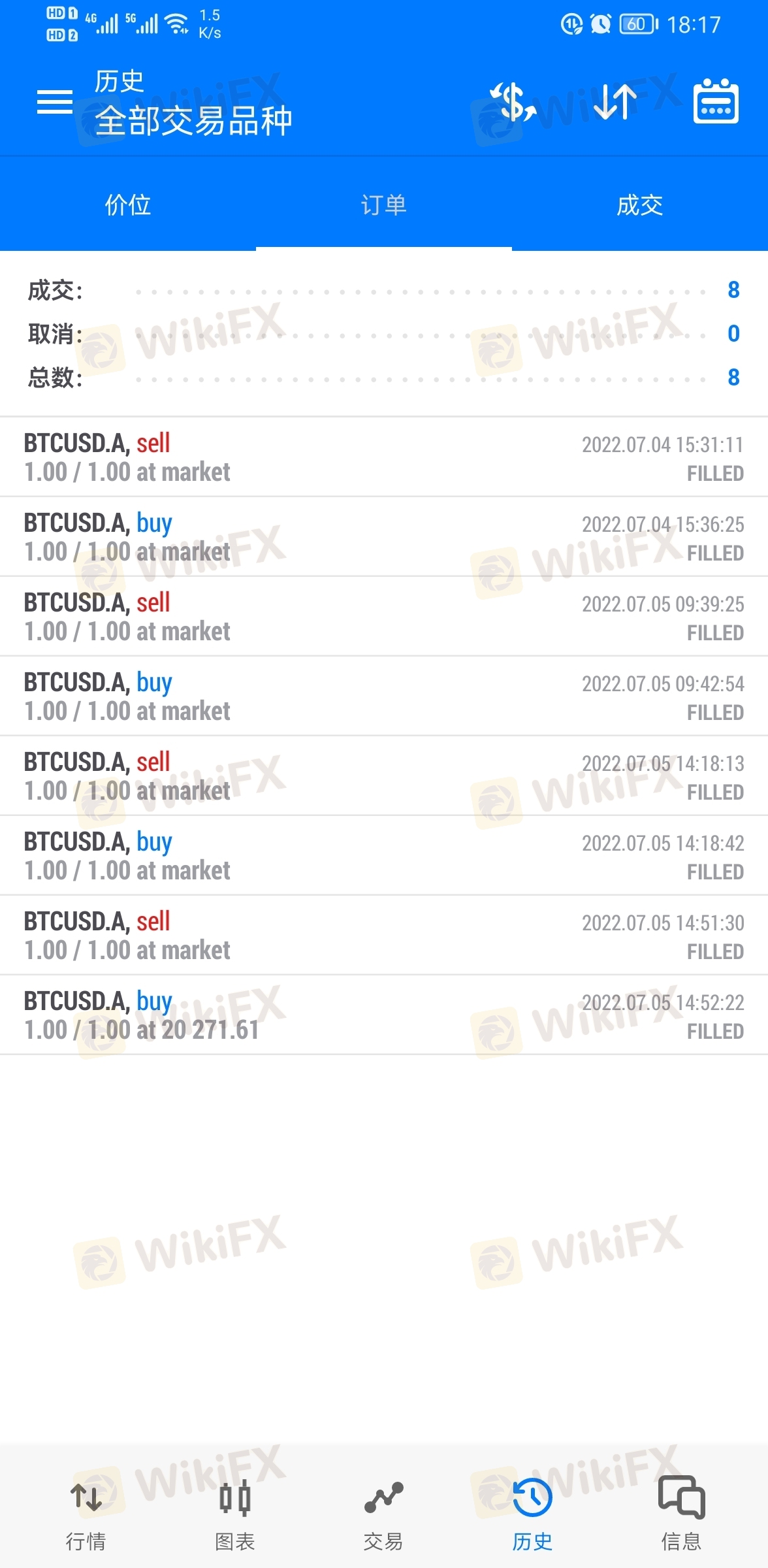This screenshot has width=768, height=1568.
Task: View the sell order at 2022.07.05 09:39:25
Action: point(384,617)
